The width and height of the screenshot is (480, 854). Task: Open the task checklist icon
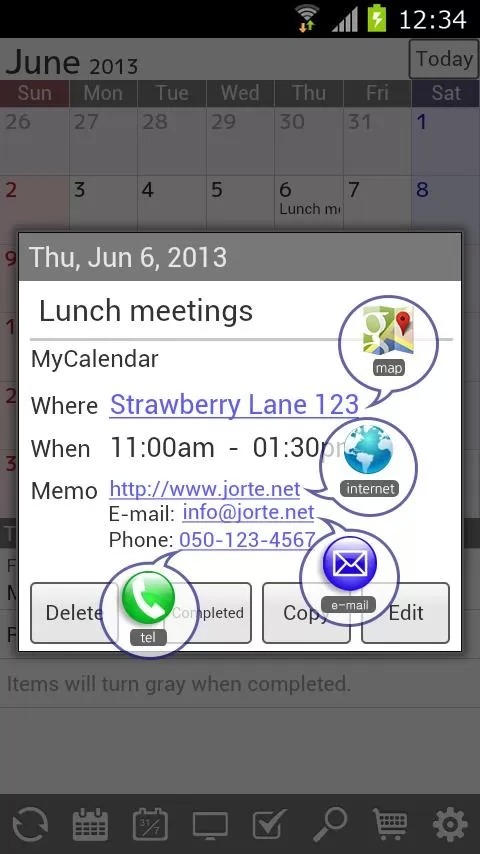tap(270, 824)
